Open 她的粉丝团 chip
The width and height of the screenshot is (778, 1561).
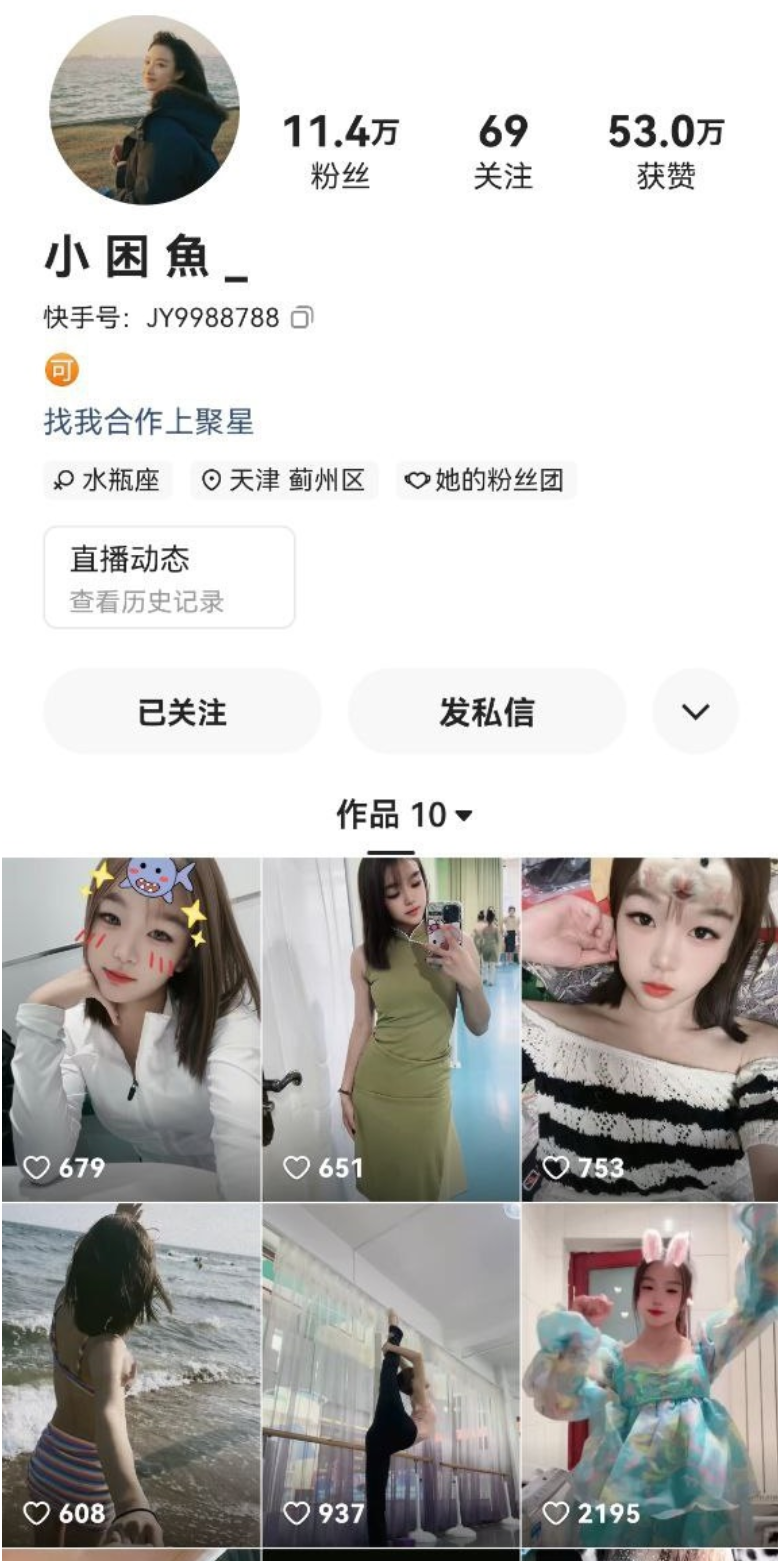485,481
